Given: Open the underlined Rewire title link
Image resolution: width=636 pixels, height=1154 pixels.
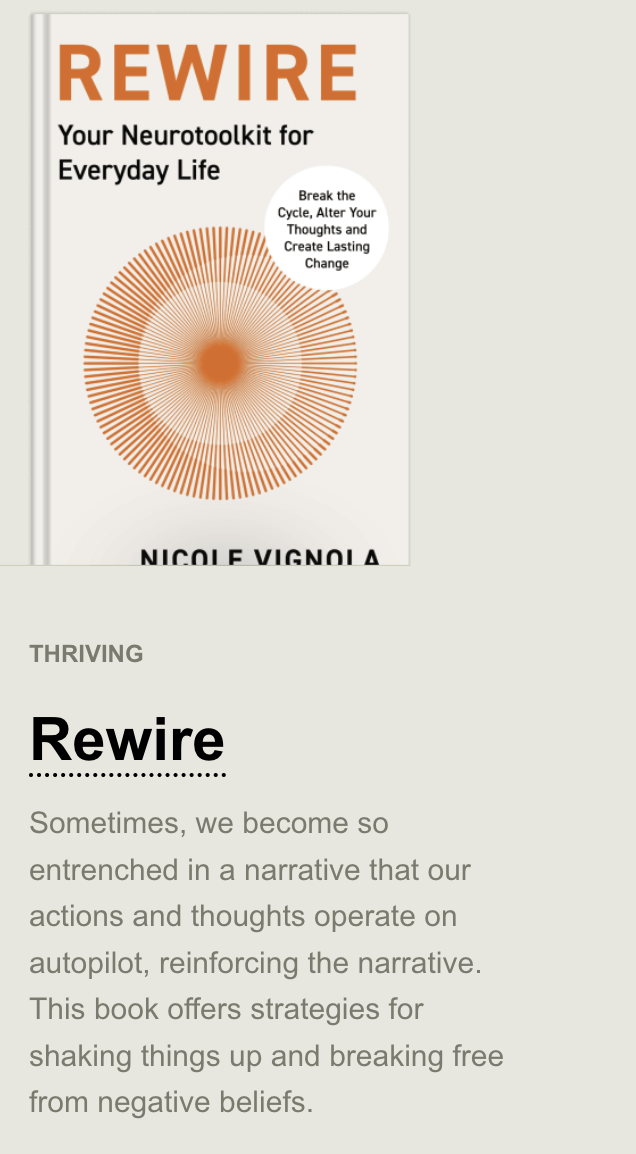Looking at the screenshot, I should point(127,741).
